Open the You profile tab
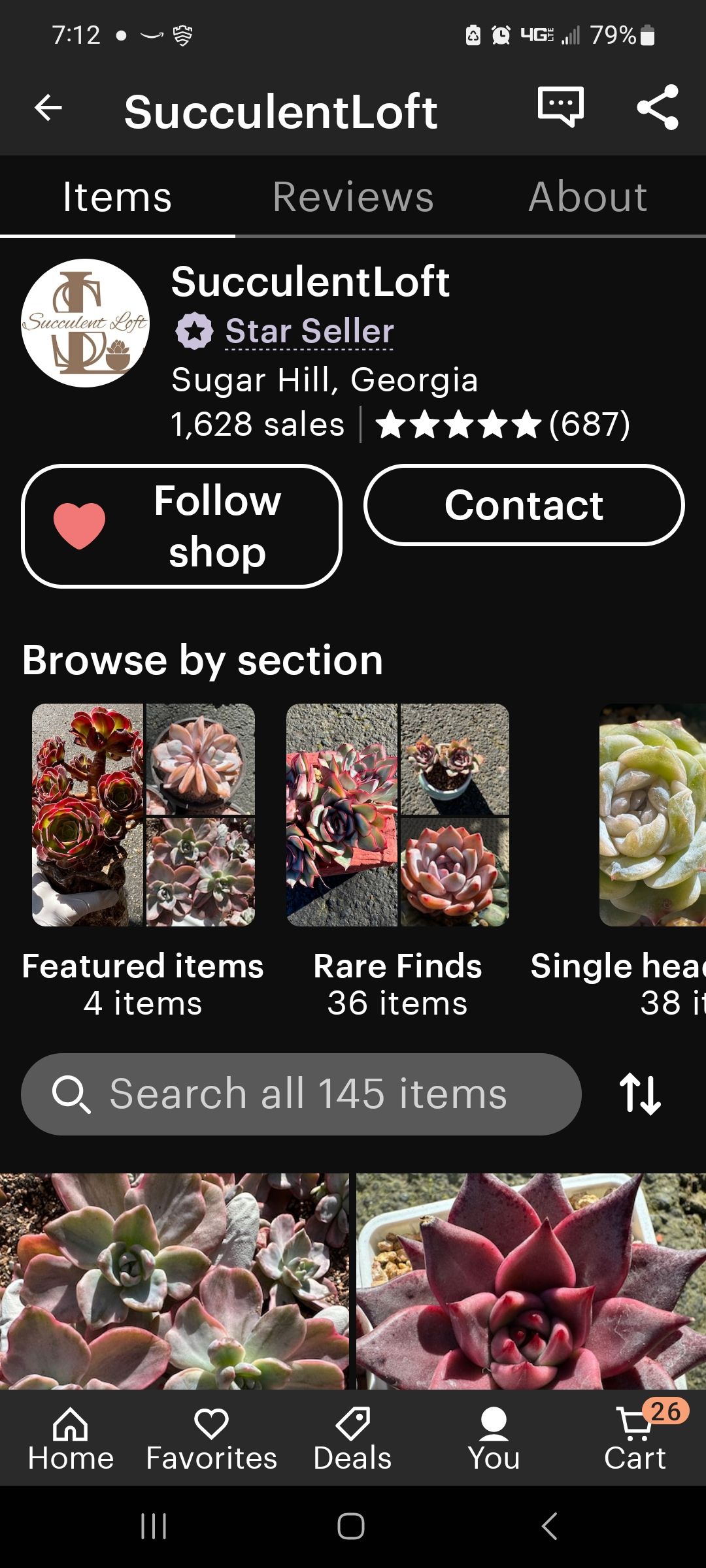 (494, 1440)
